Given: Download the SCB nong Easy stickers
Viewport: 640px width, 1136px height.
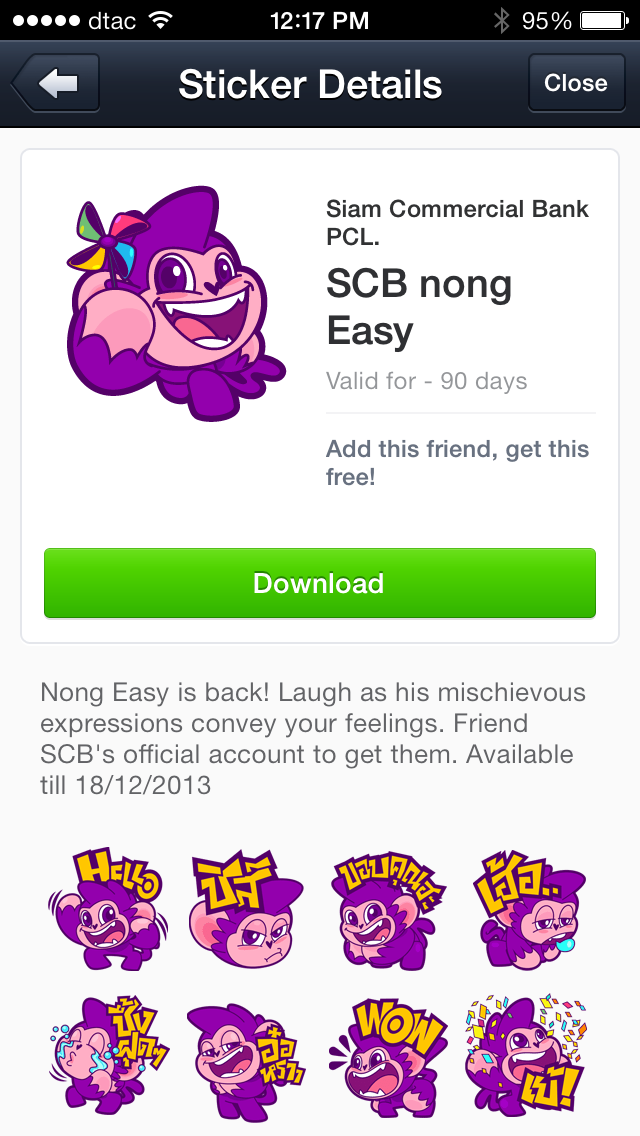Looking at the screenshot, I should pos(319,584).
